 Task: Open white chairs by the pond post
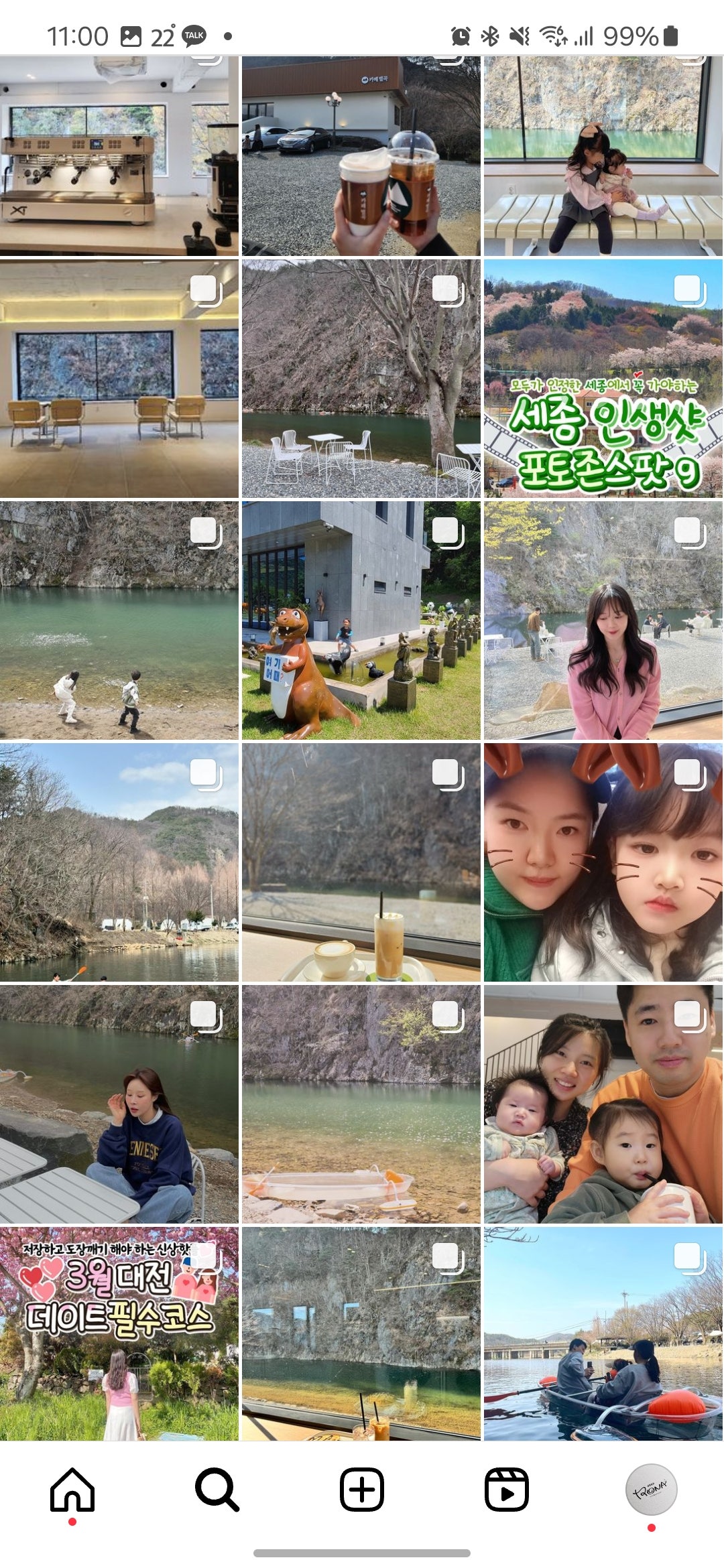point(361,379)
